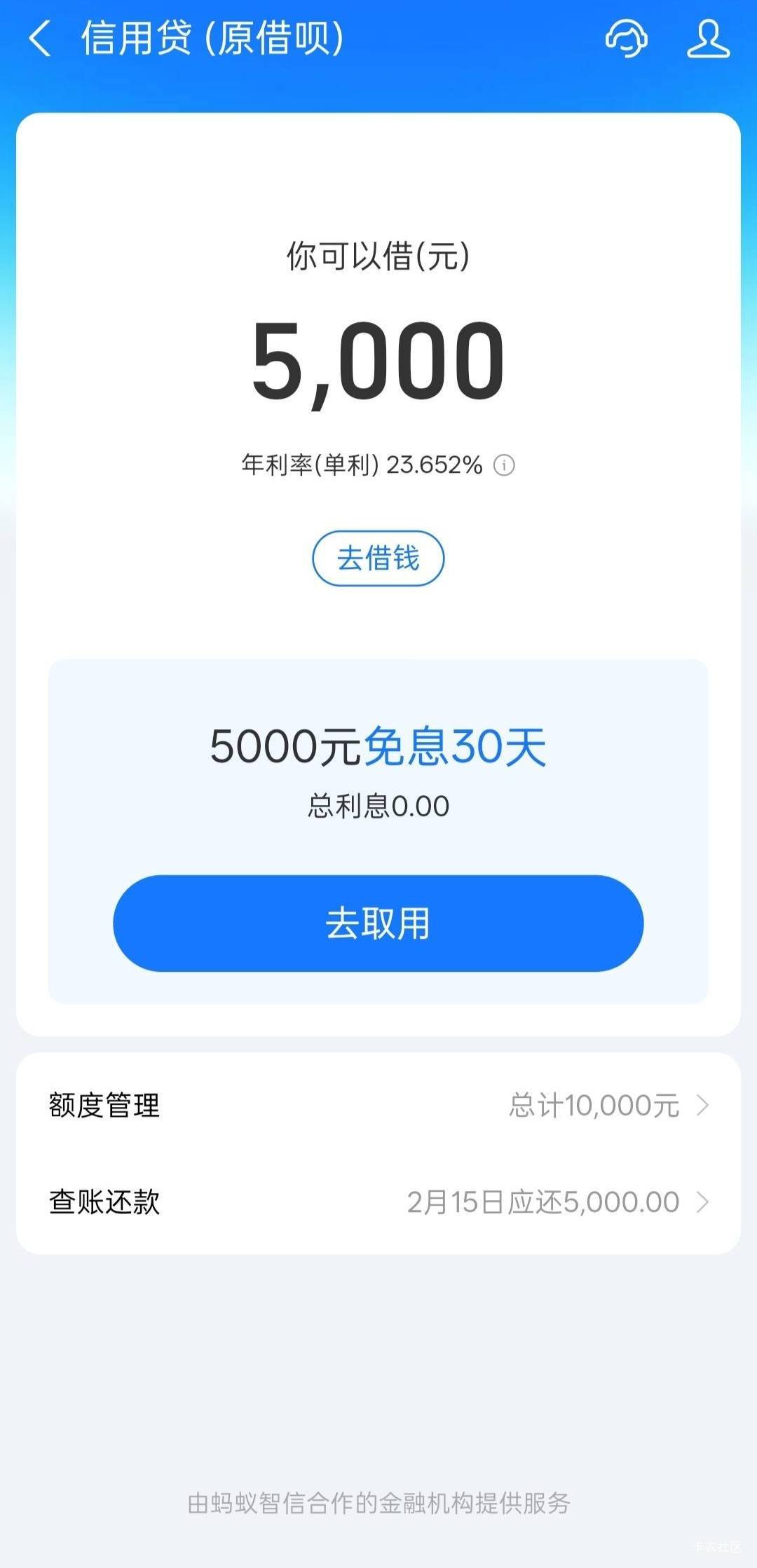Go back from the 信用贷 page
The image size is (757, 1568).
pyautogui.click(x=40, y=38)
